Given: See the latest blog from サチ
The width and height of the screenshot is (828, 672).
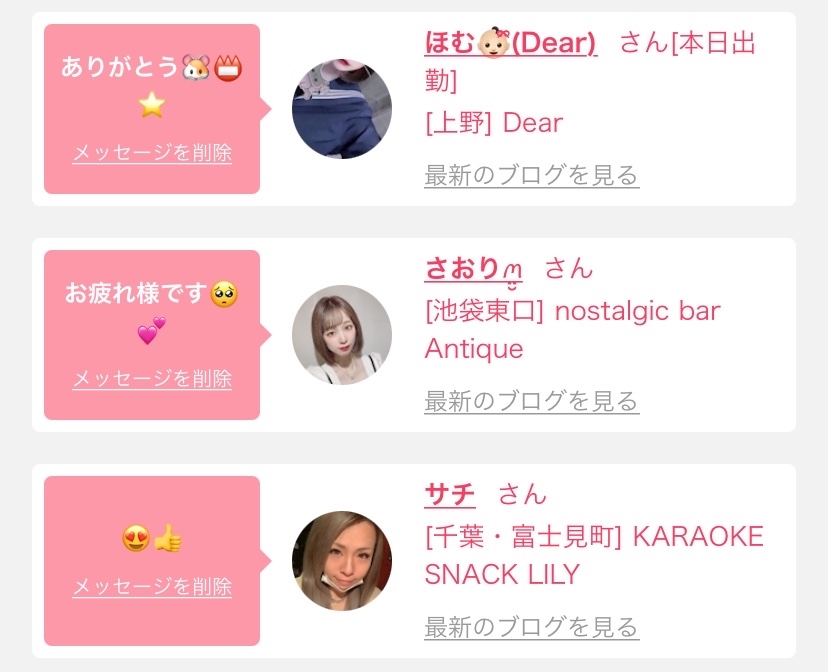Looking at the screenshot, I should click(531, 628).
